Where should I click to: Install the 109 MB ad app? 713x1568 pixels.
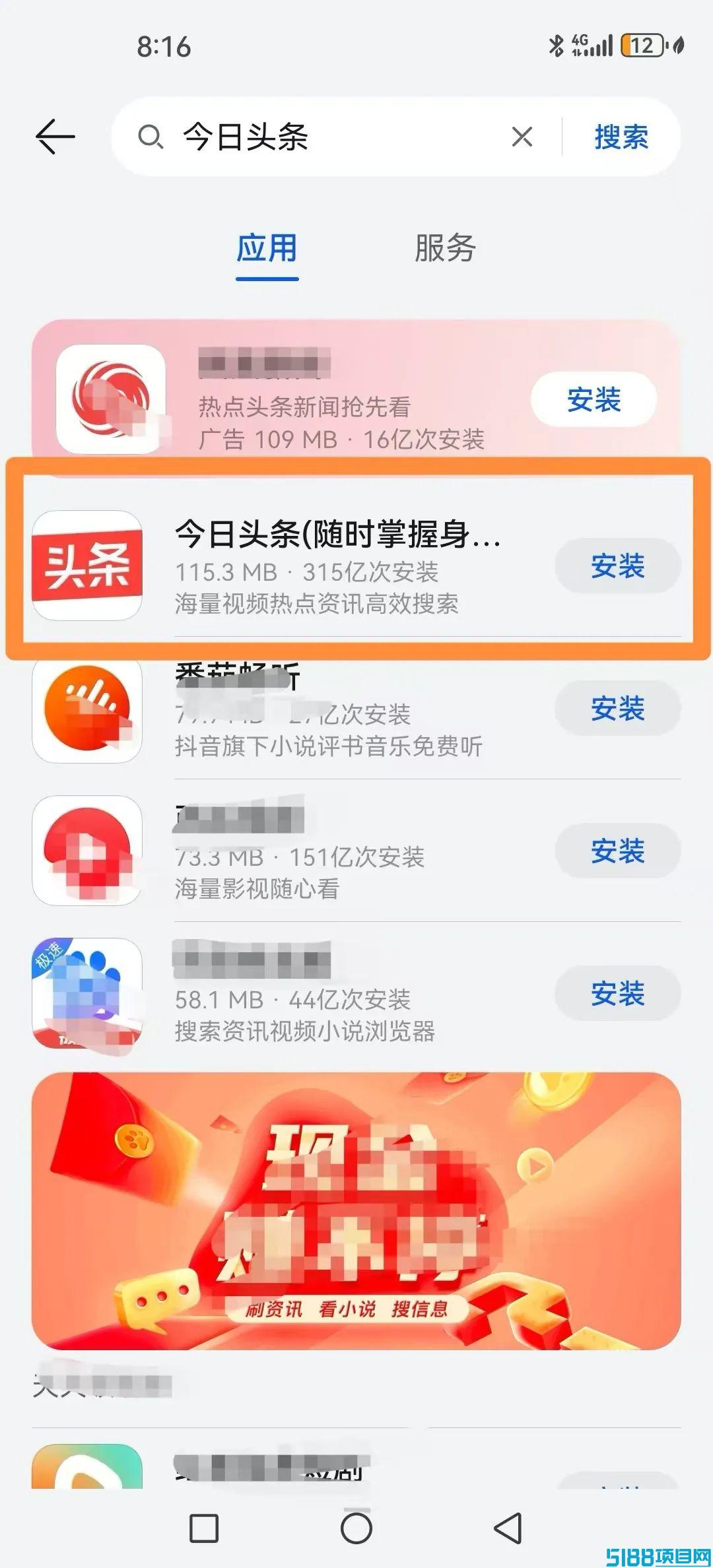[594, 399]
